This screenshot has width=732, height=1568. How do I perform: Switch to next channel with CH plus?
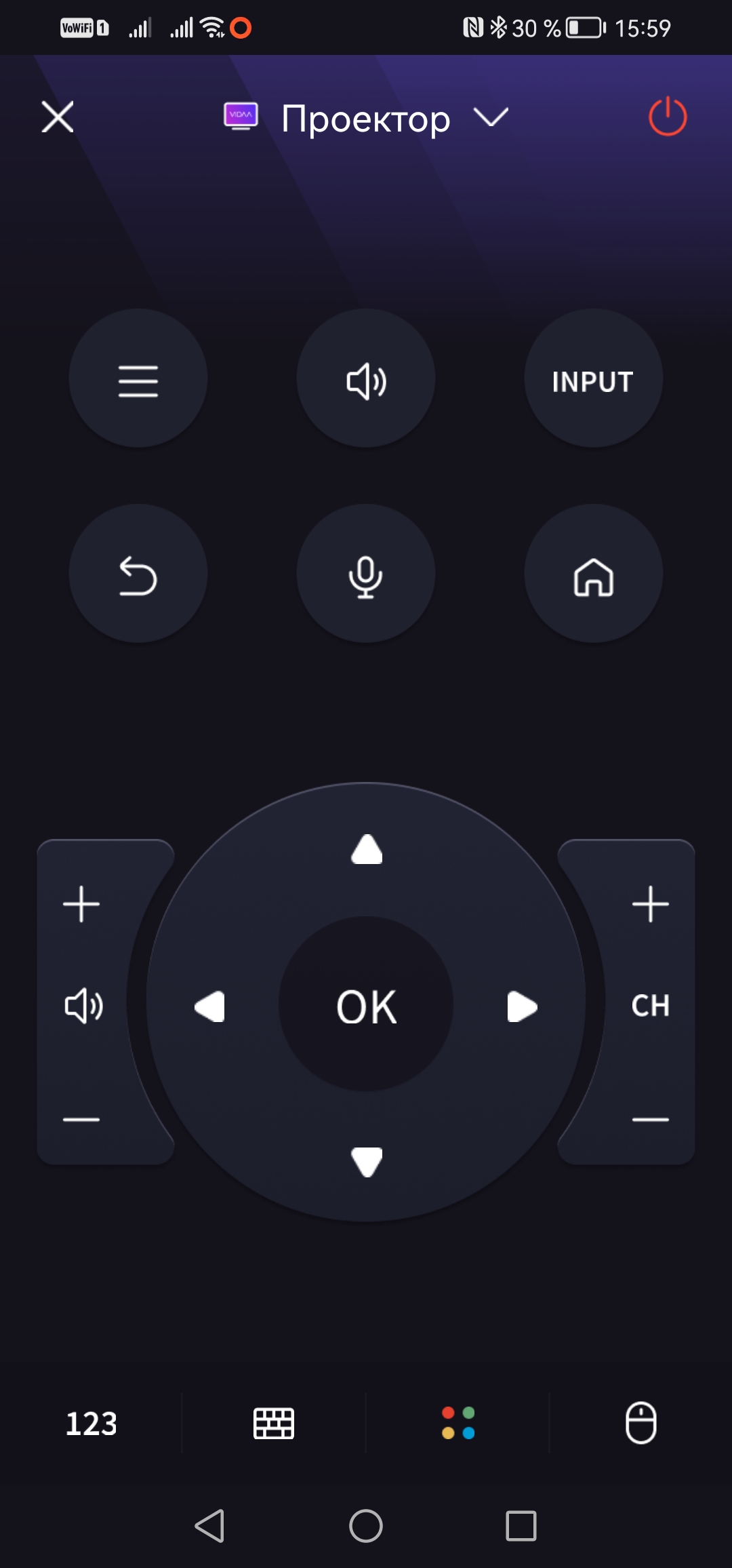point(650,904)
